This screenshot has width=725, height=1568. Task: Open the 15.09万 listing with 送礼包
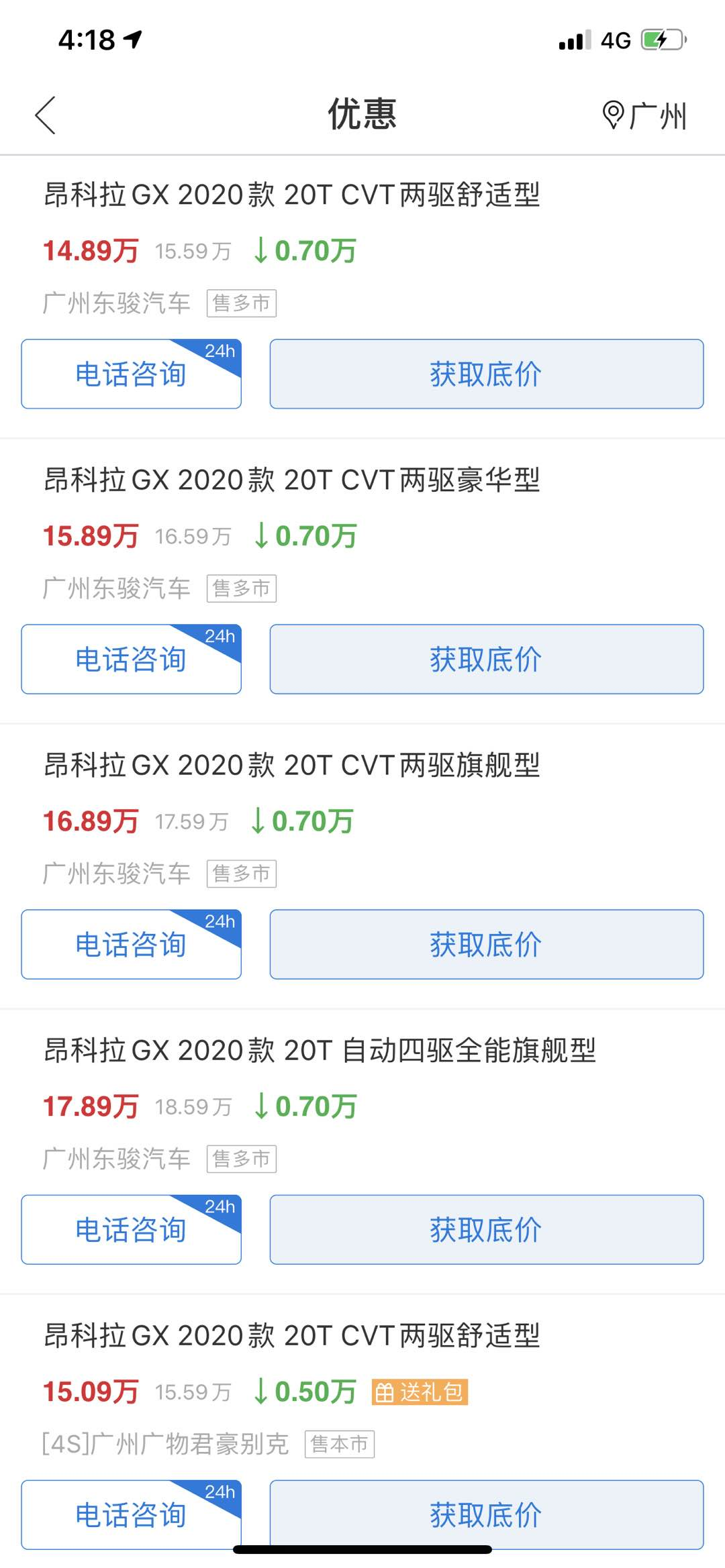point(292,1336)
